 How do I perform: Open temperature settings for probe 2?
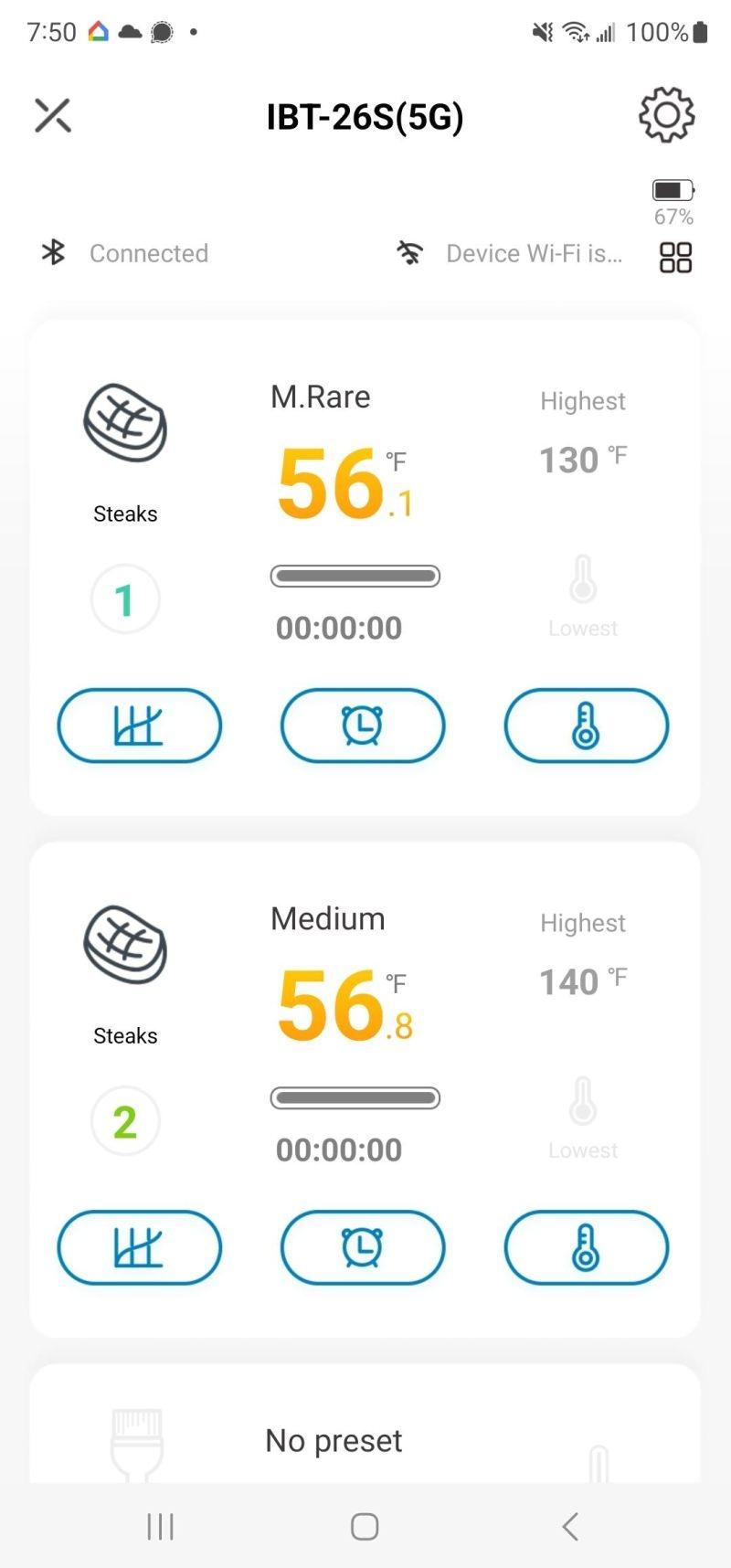click(587, 1247)
